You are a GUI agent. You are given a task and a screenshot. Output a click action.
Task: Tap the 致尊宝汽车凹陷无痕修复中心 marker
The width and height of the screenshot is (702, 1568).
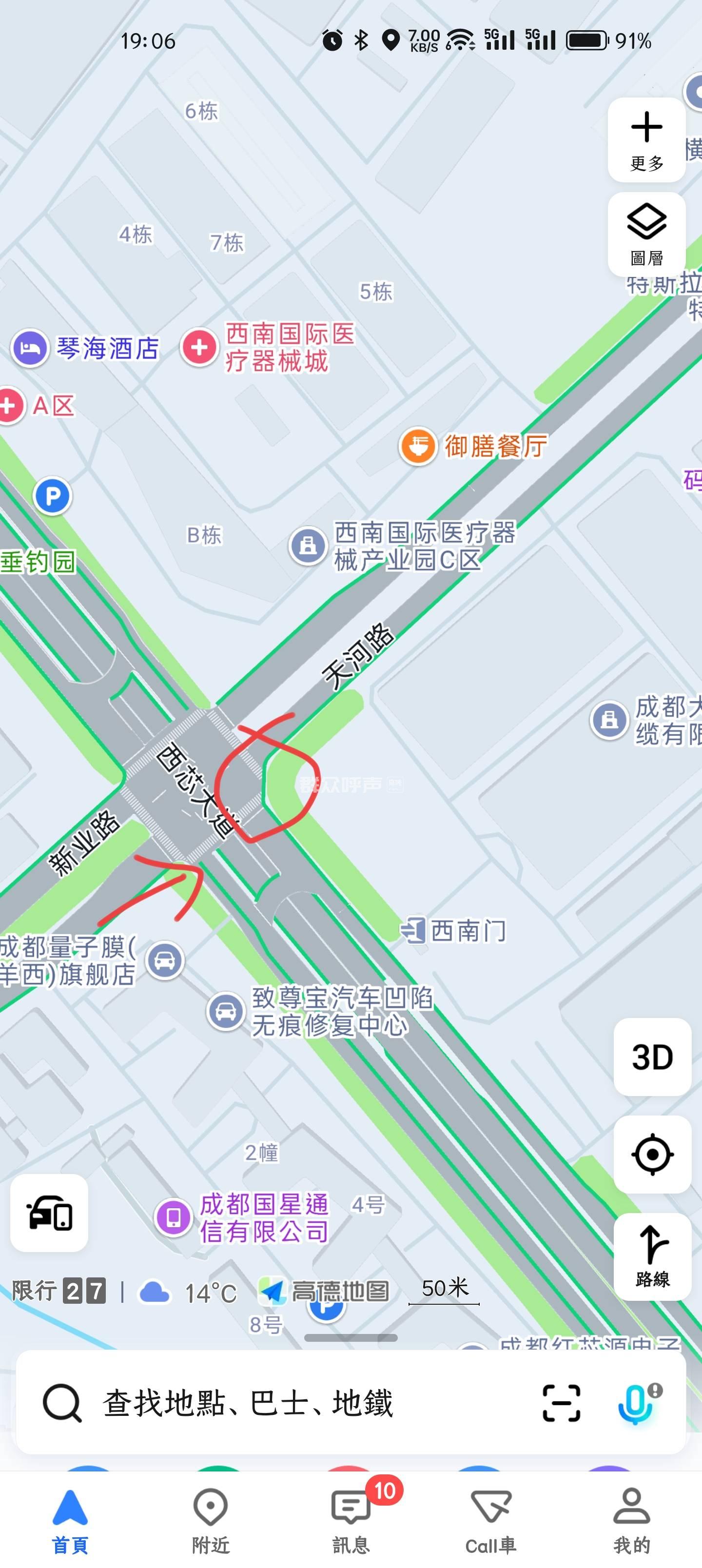pyautogui.click(x=225, y=1011)
